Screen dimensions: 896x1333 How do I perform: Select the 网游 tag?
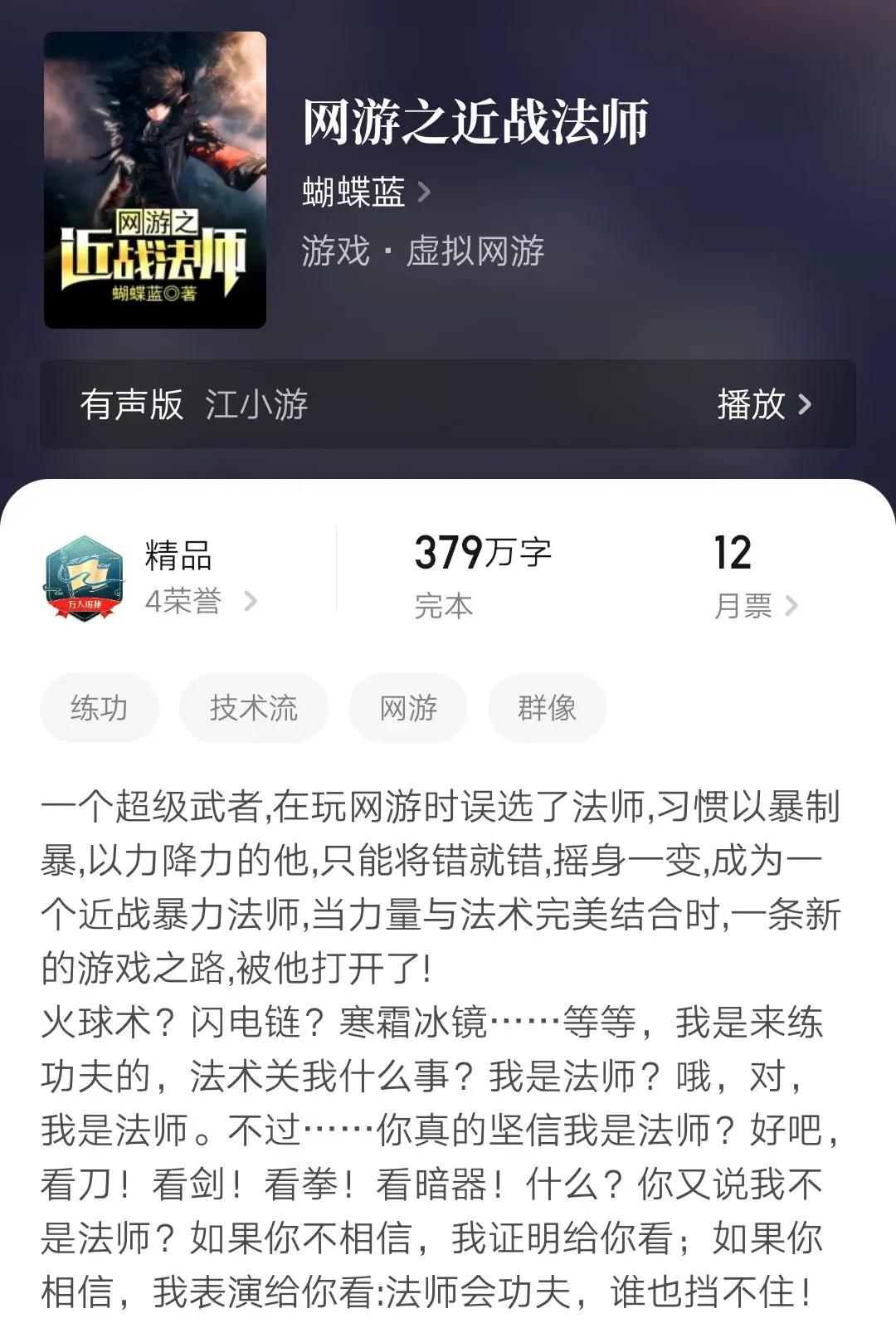407,708
